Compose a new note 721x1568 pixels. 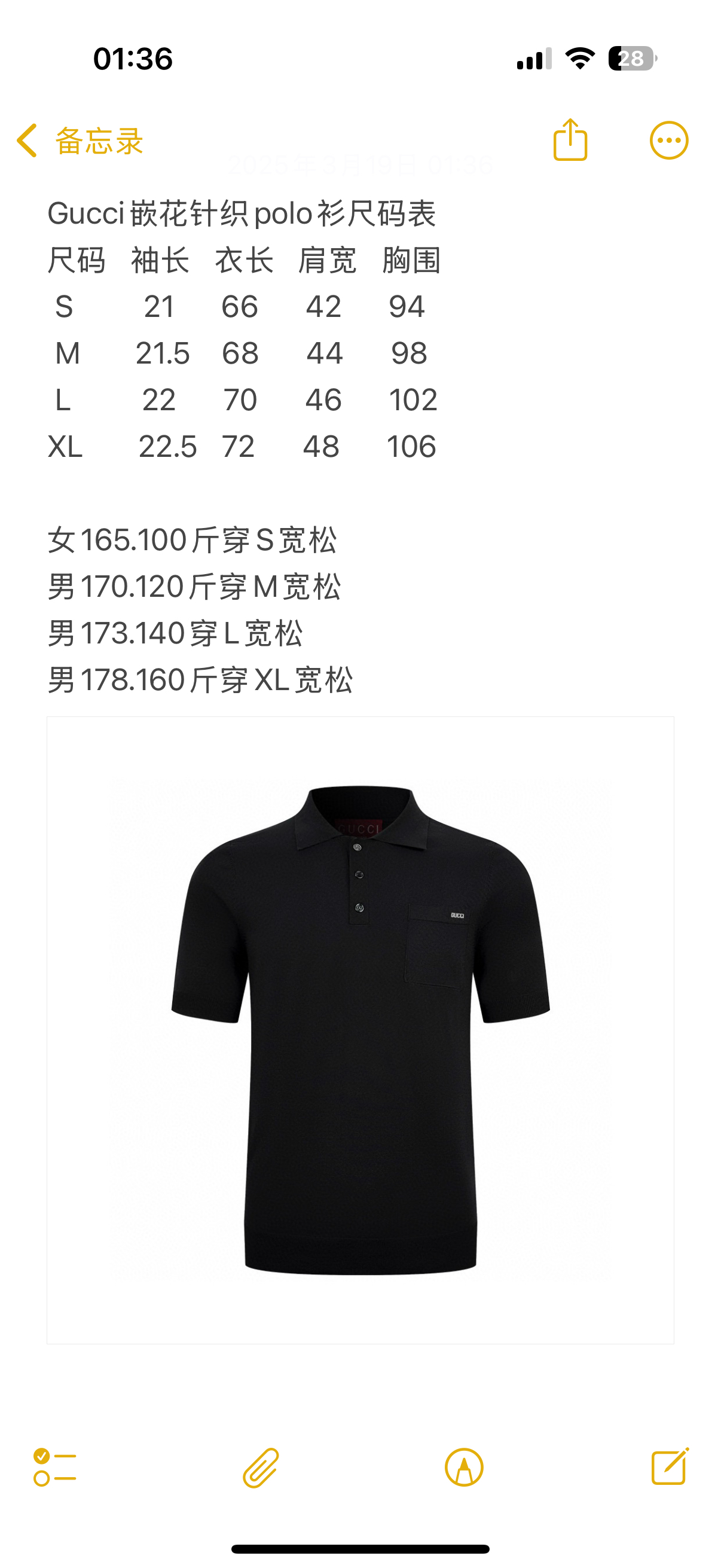[670, 1466]
